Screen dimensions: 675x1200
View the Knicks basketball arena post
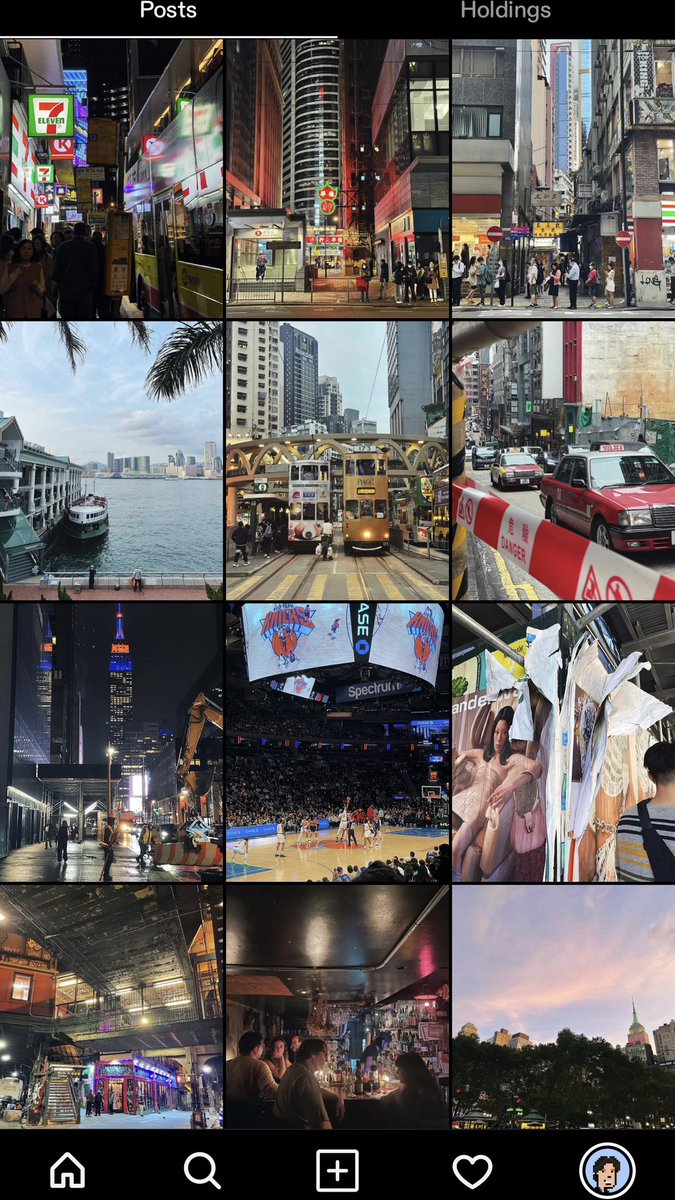pyautogui.click(x=337, y=742)
